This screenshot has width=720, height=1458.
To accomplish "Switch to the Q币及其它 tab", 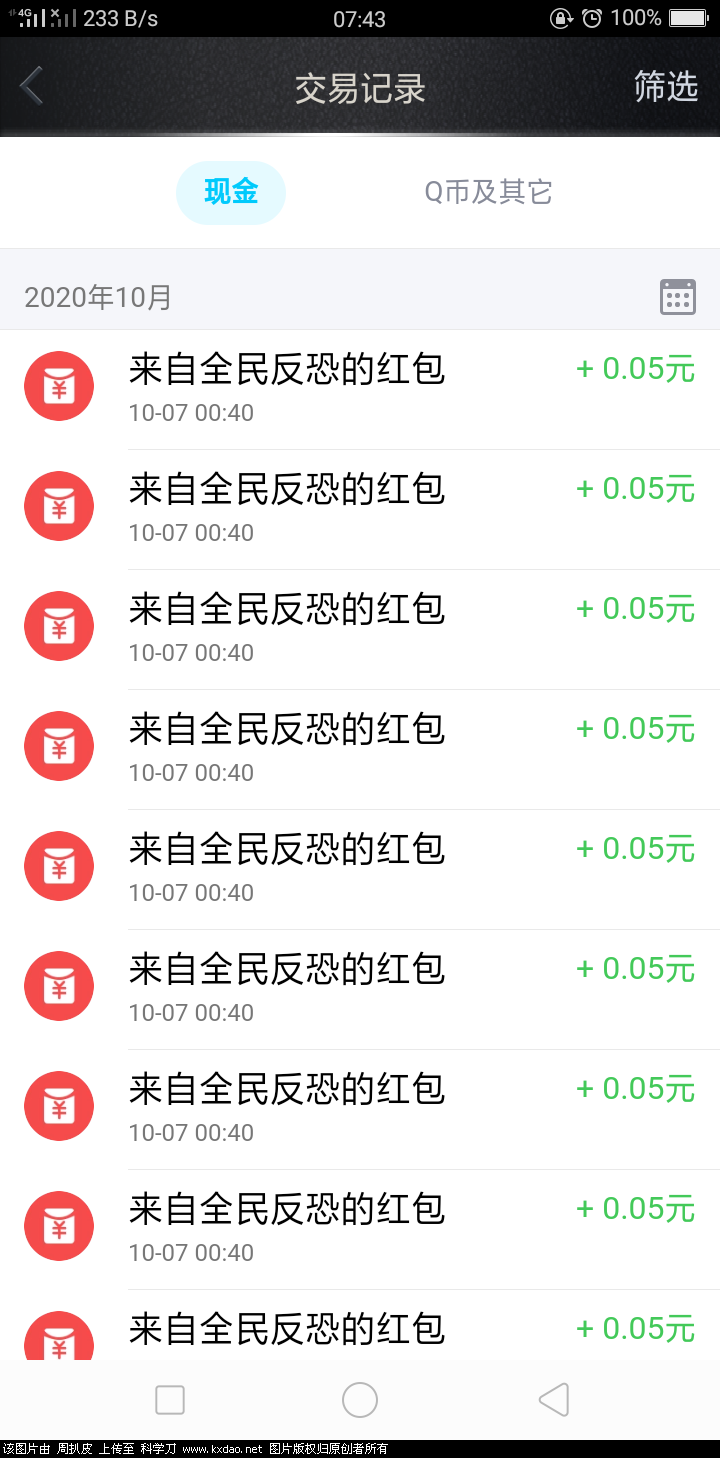I will 488,192.
